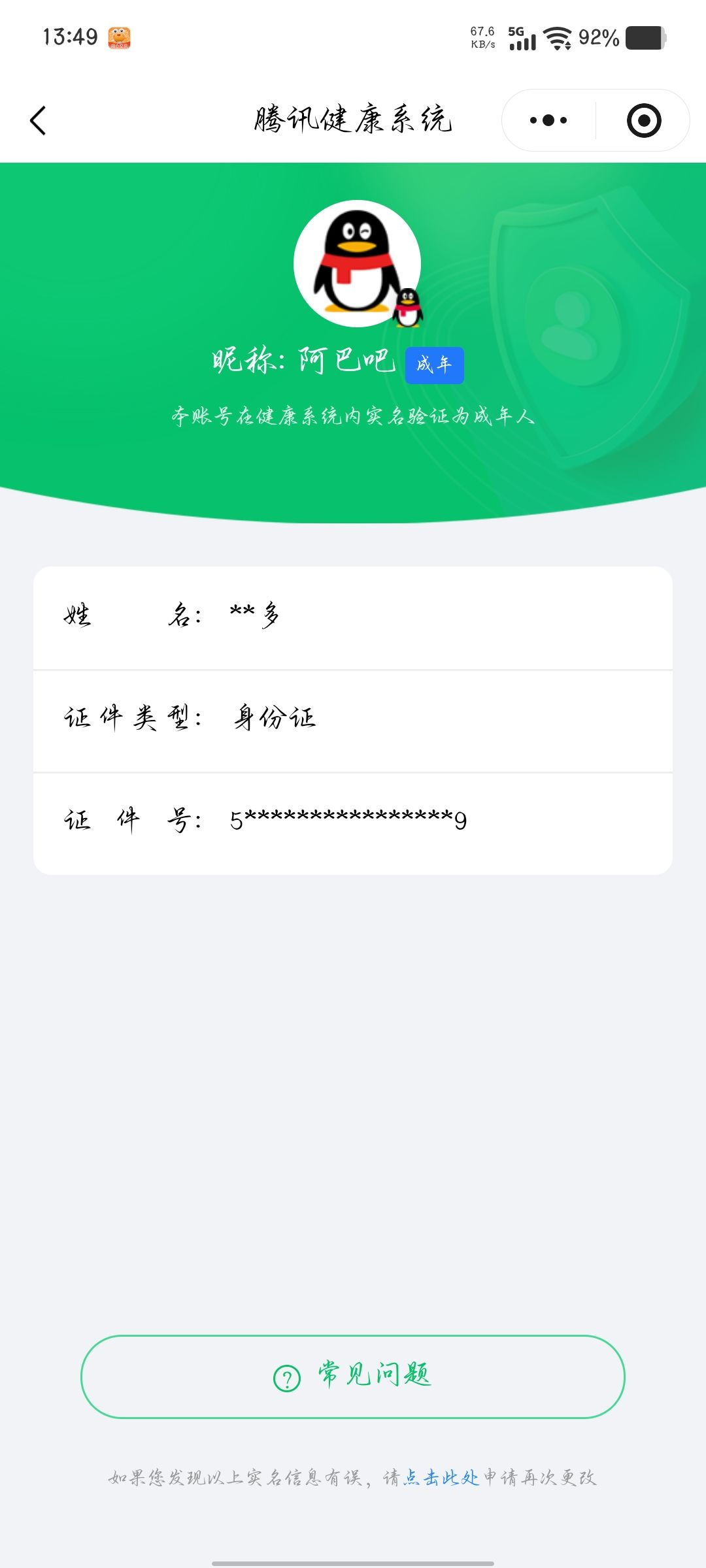The height and width of the screenshot is (1568, 706).
Task: Tap the 姓名 name row
Action: click(353, 617)
